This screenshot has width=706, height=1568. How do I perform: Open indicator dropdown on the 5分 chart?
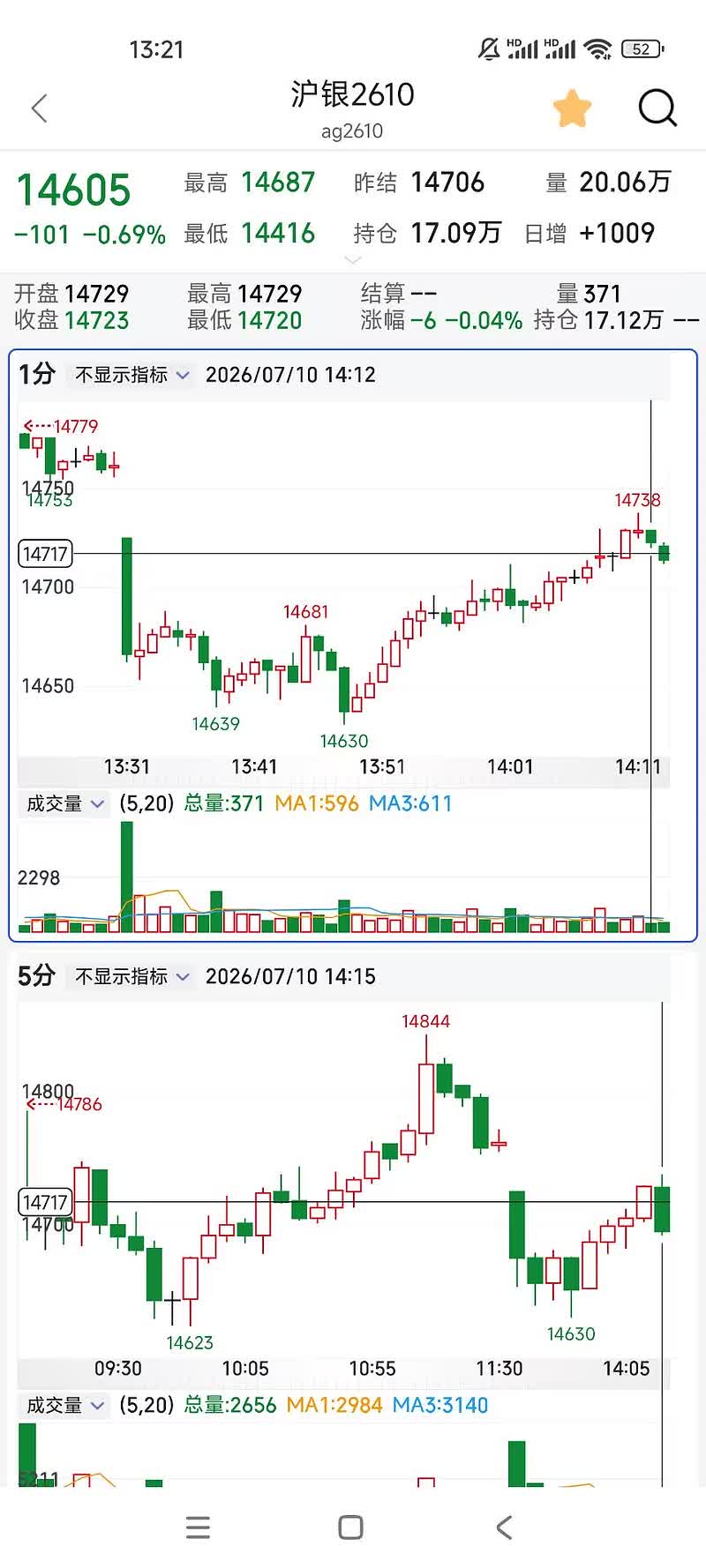[x=131, y=976]
